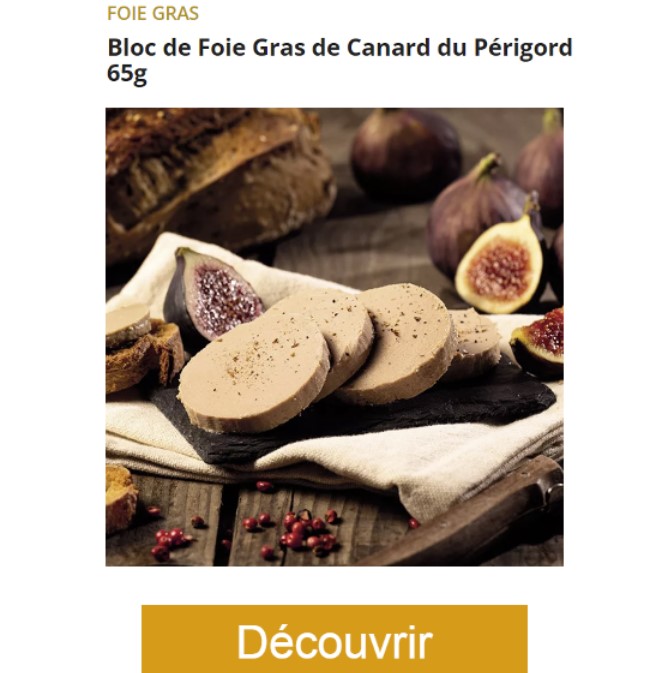Open the Bloc de Foie Gras product image
The width and height of the screenshot is (667, 673).
point(334,337)
